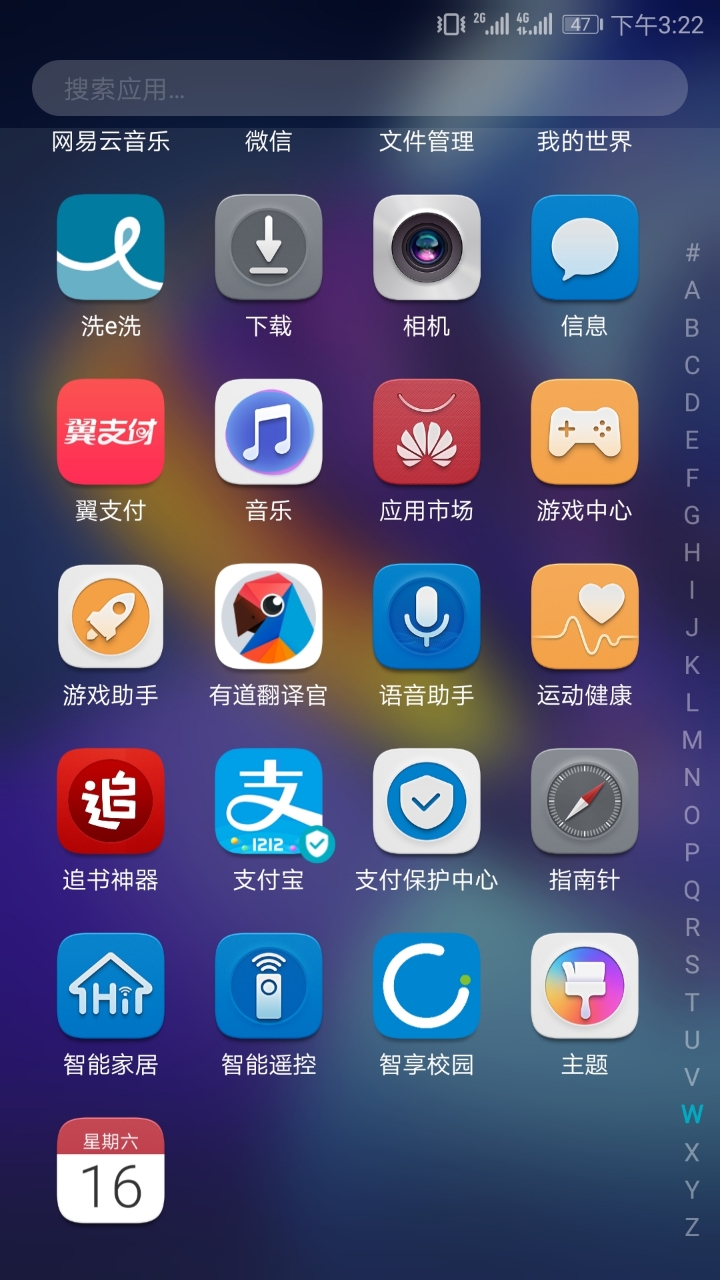Open 应用市场 app store
Viewport: 720px width, 1280px height.
click(x=426, y=432)
